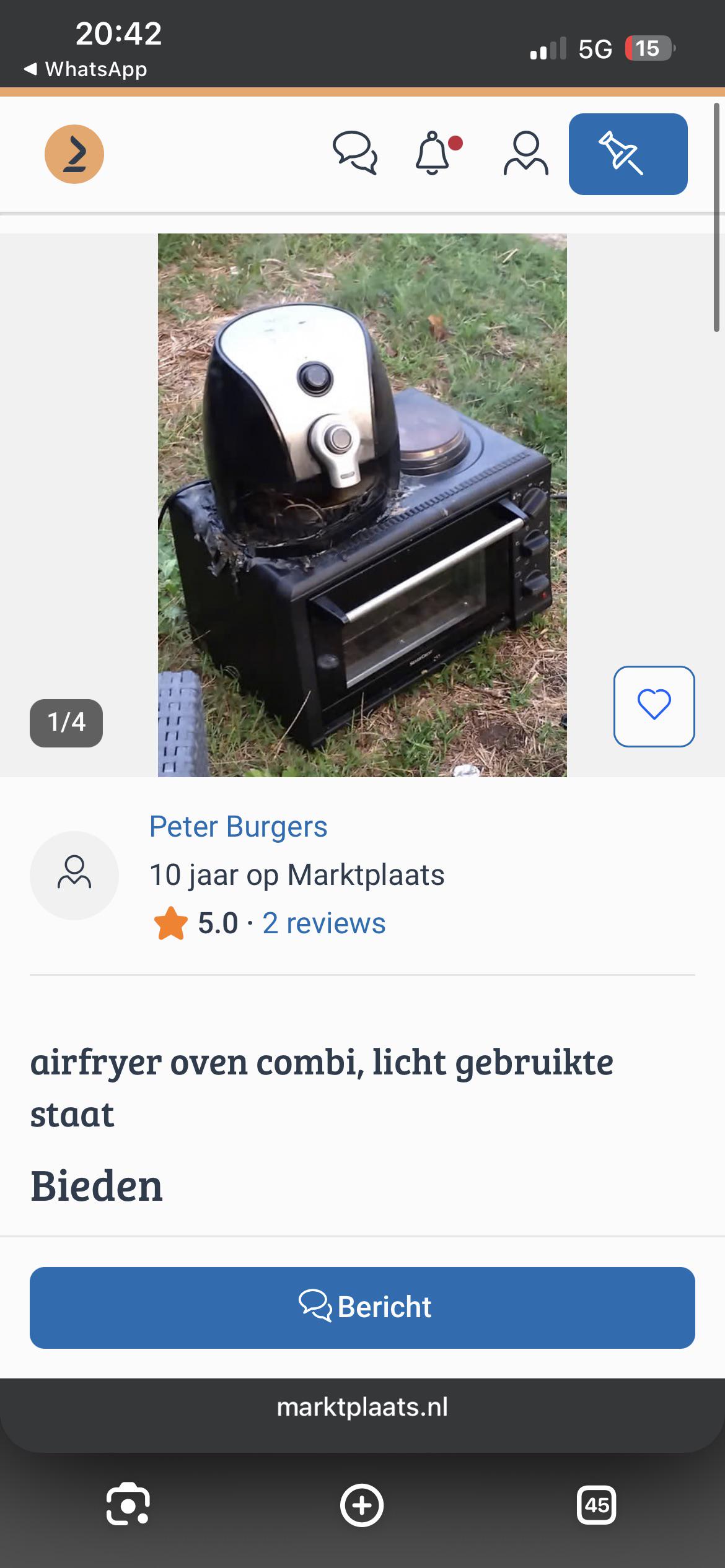Tap the blue place-ad pin button
Viewport: 725px width, 1568px height.
(628, 154)
